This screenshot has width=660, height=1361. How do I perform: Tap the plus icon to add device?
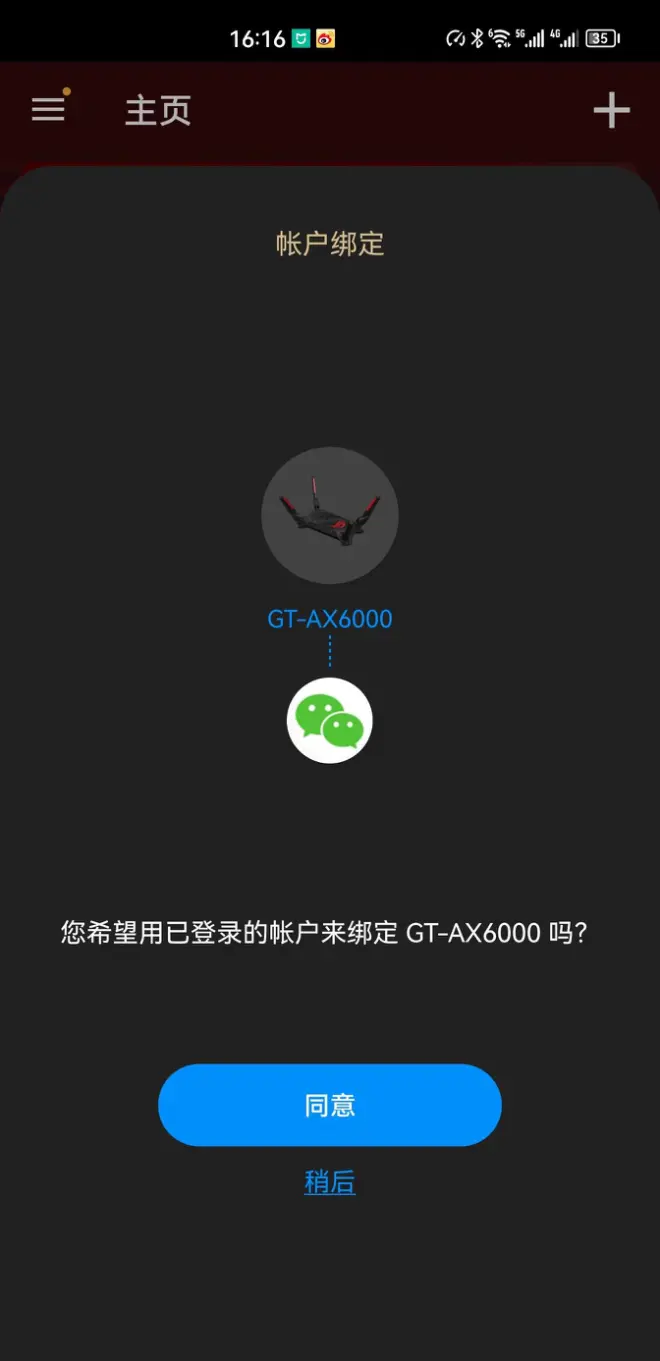(611, 110)
